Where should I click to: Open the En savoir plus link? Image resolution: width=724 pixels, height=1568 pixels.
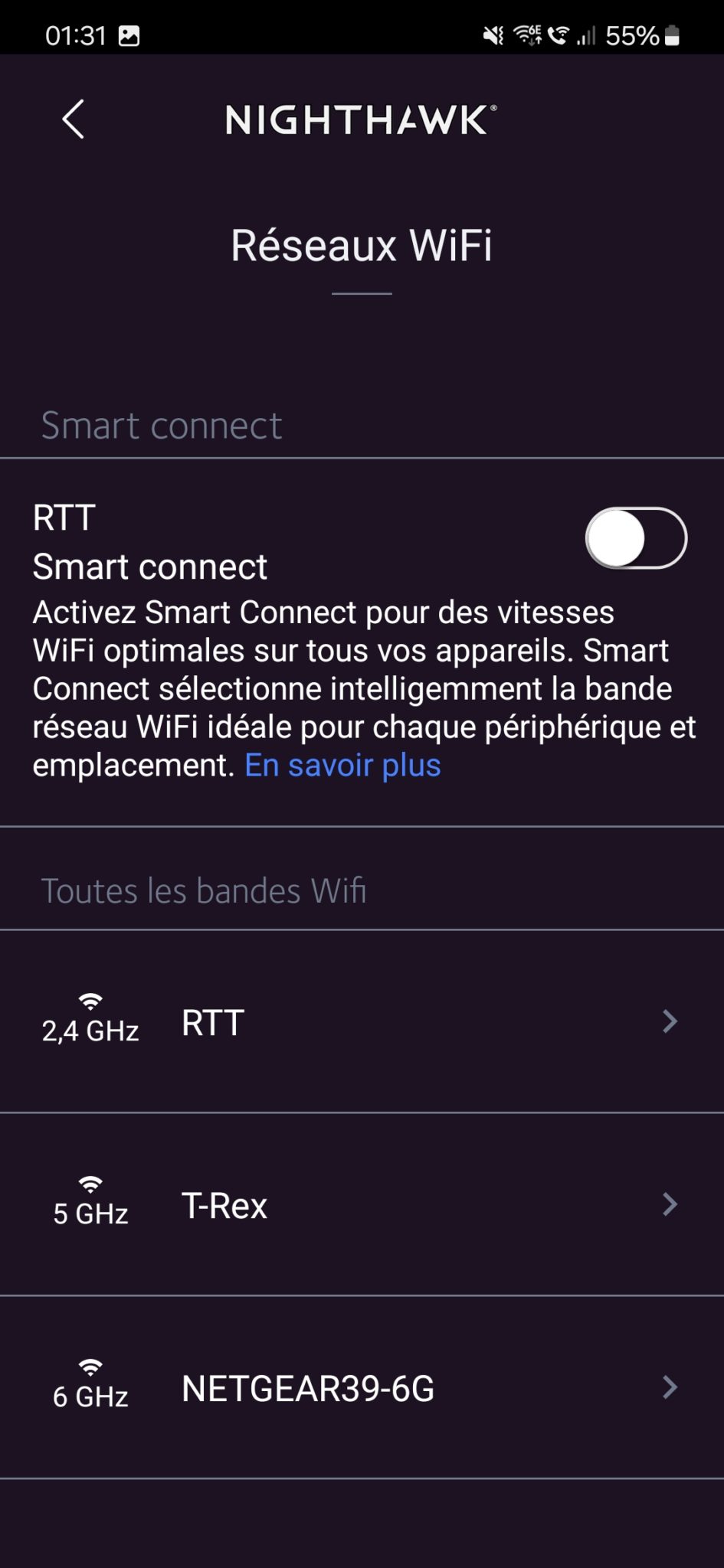(342, 765)
